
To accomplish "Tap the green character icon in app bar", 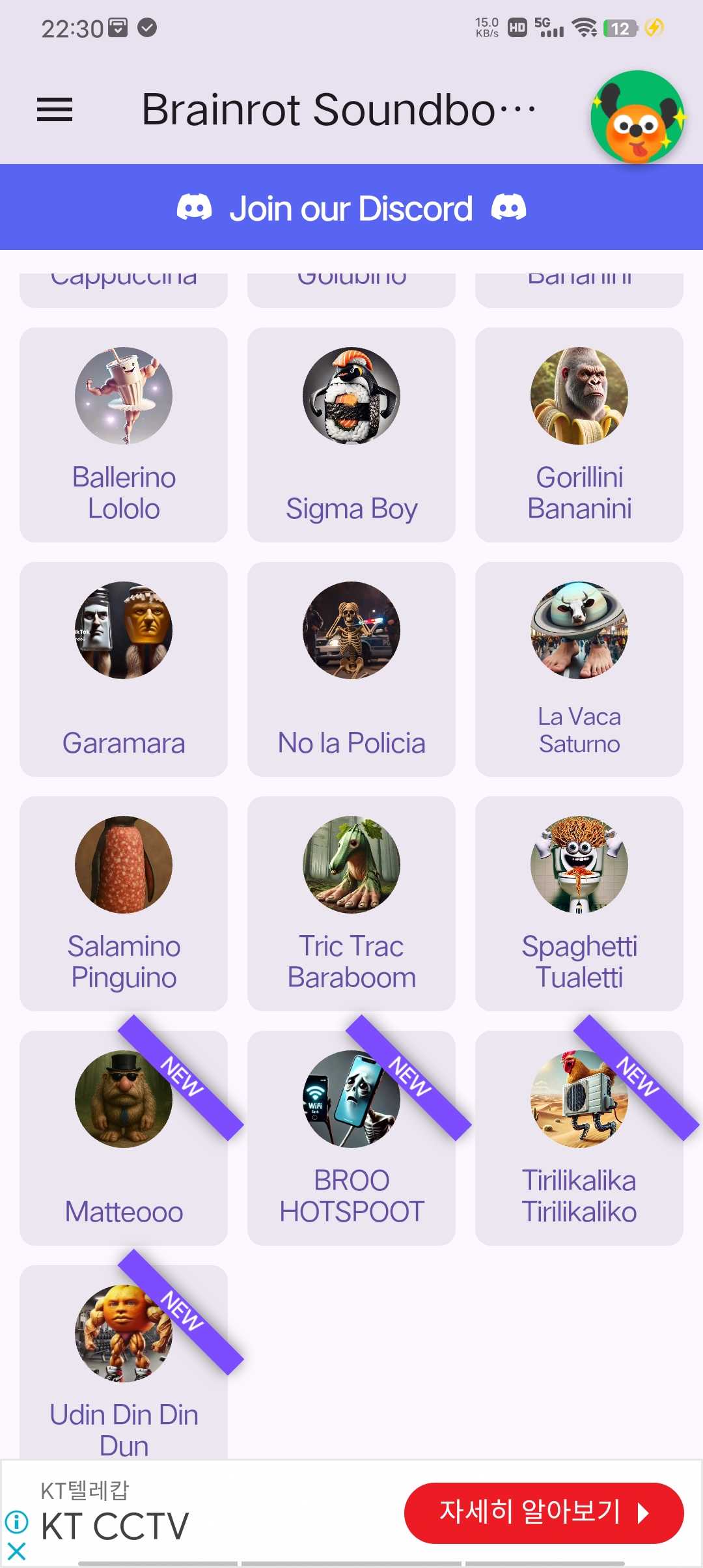I will click(637, 117).
